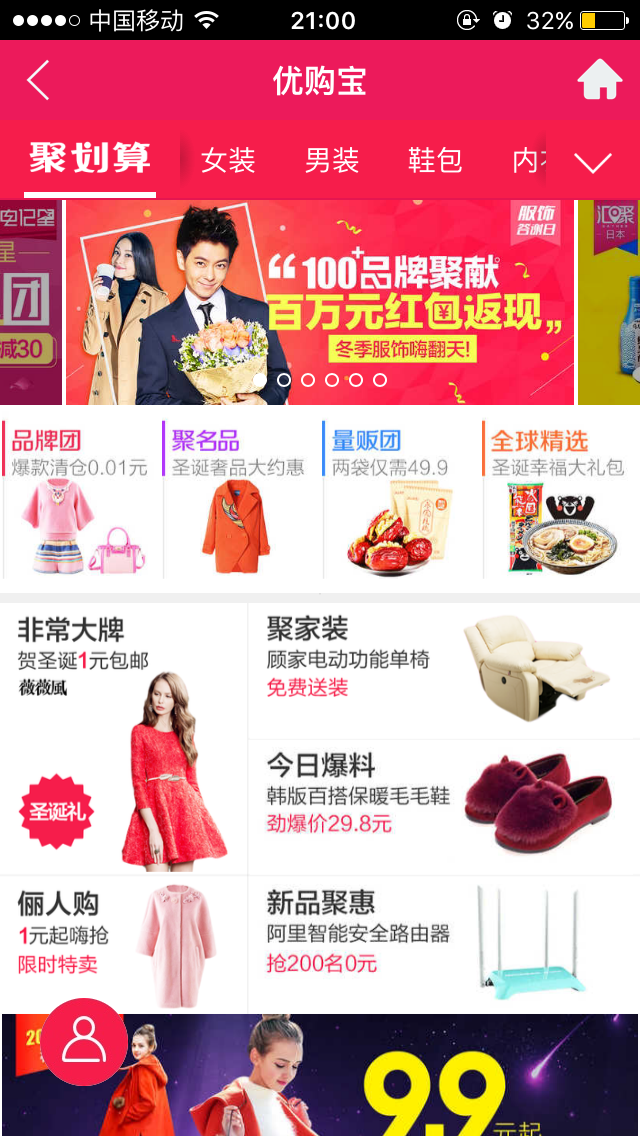This screenshot has width=640, height=1136.
Task: Select the 鞋包 tab
Action: click(435, 160)
